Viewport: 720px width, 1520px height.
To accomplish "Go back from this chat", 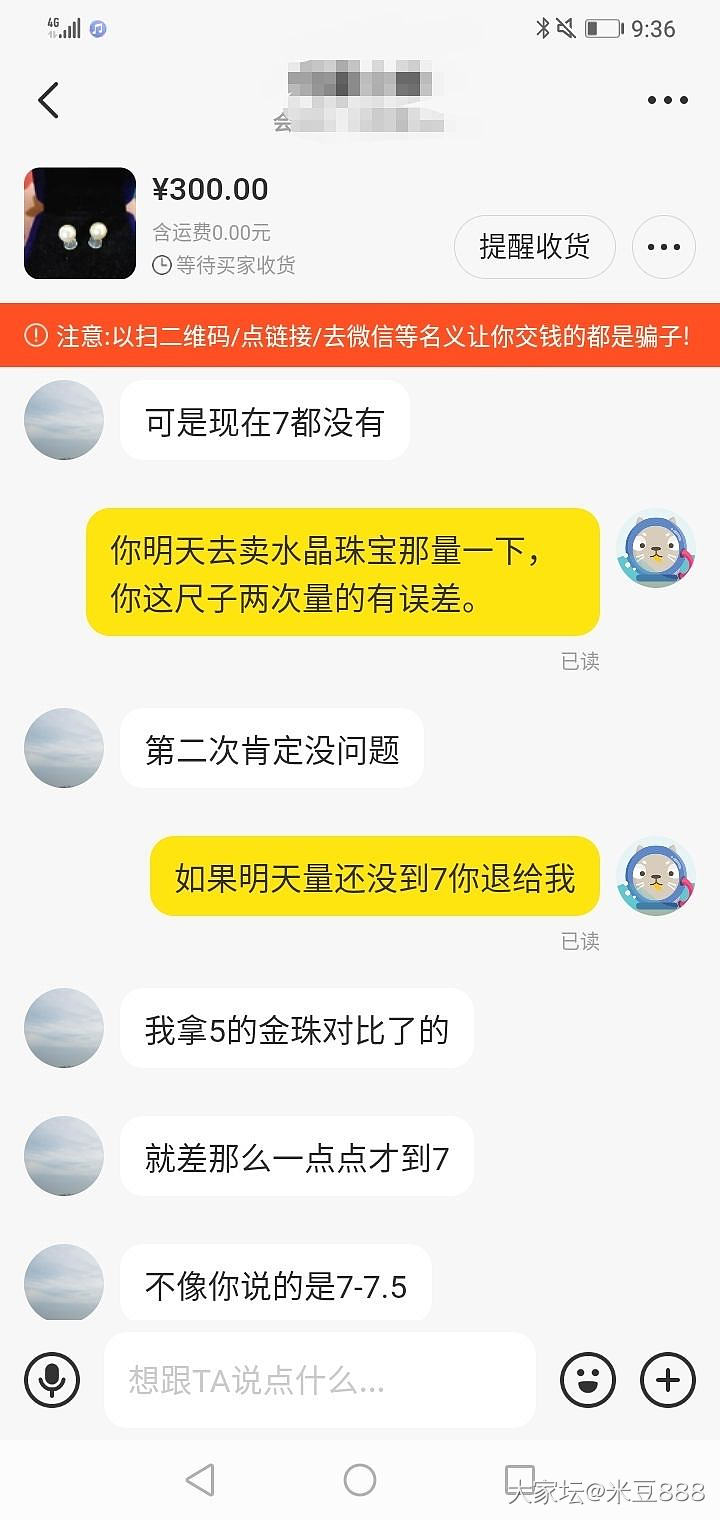I will (48, 100).
